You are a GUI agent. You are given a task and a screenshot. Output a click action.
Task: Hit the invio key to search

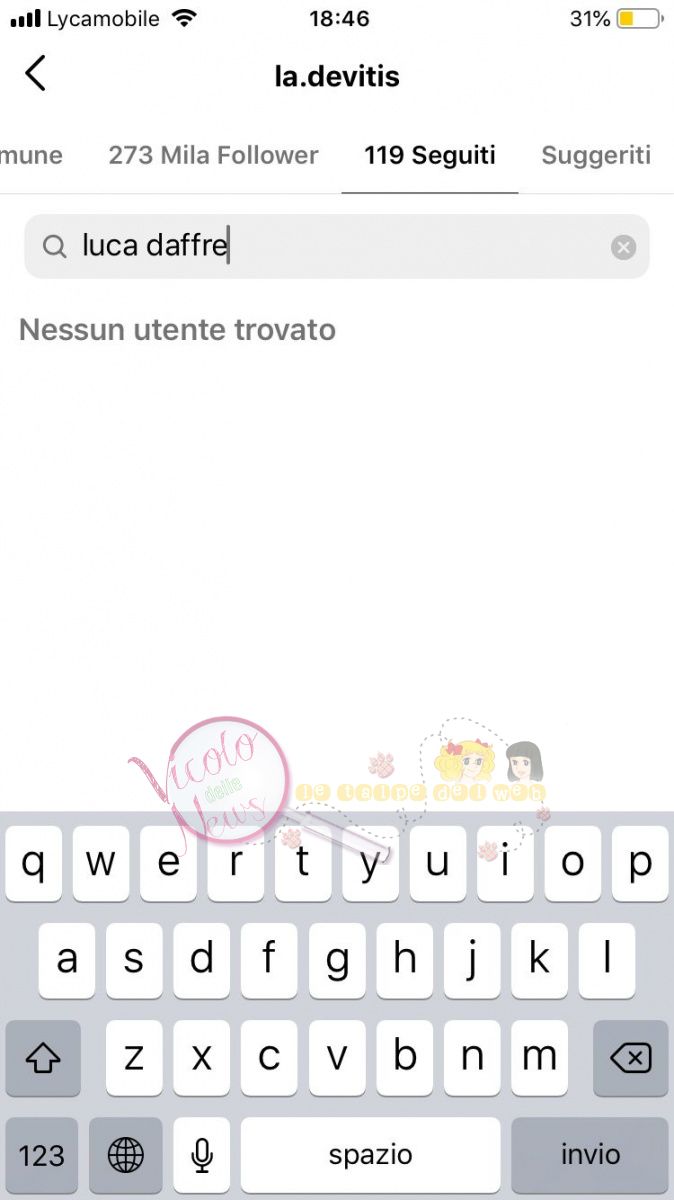(x=589, y=1155)
